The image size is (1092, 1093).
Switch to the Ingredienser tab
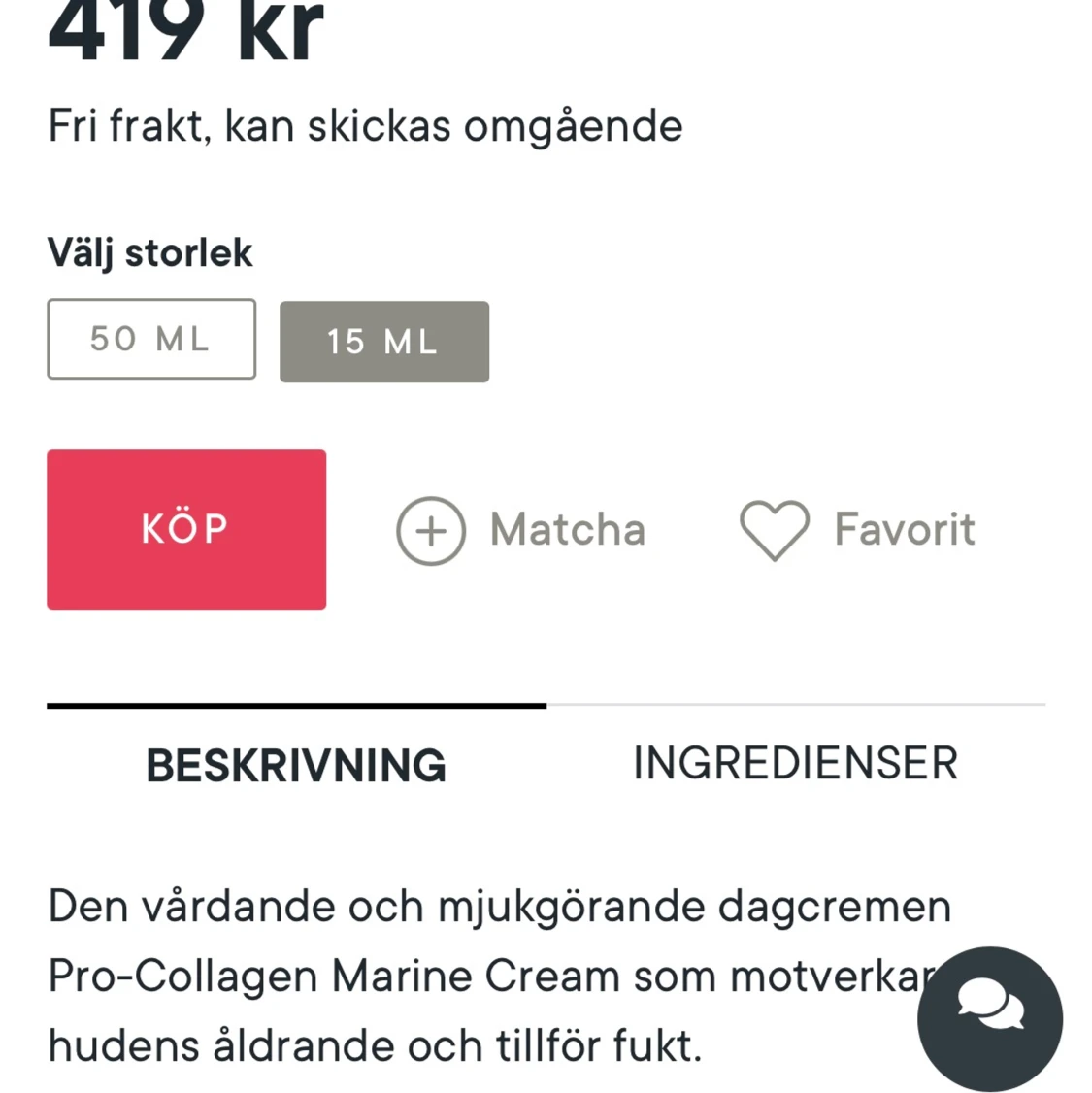(795, 763)
